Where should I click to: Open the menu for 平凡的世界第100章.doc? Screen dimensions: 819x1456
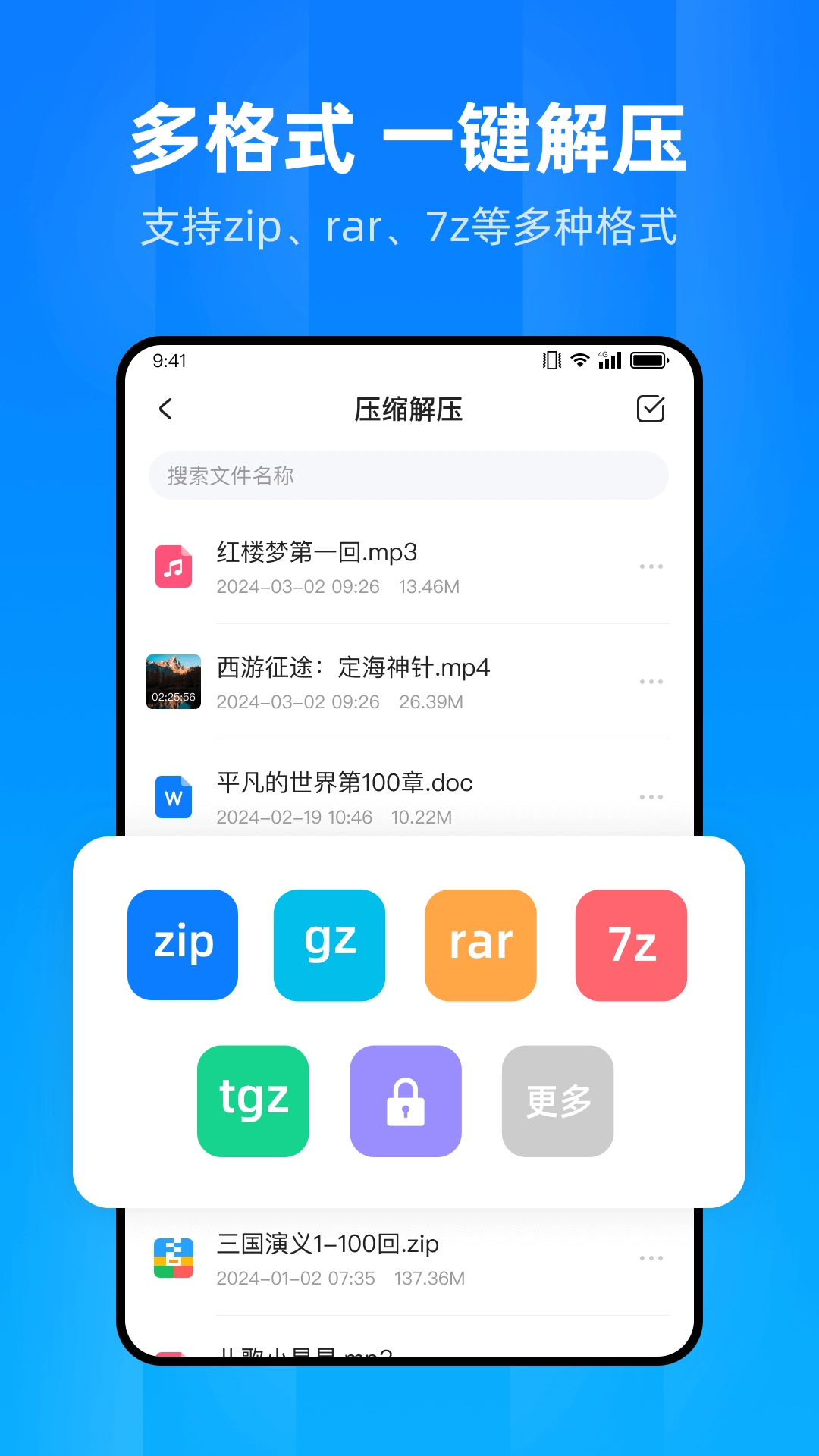[x=652, y=797]
